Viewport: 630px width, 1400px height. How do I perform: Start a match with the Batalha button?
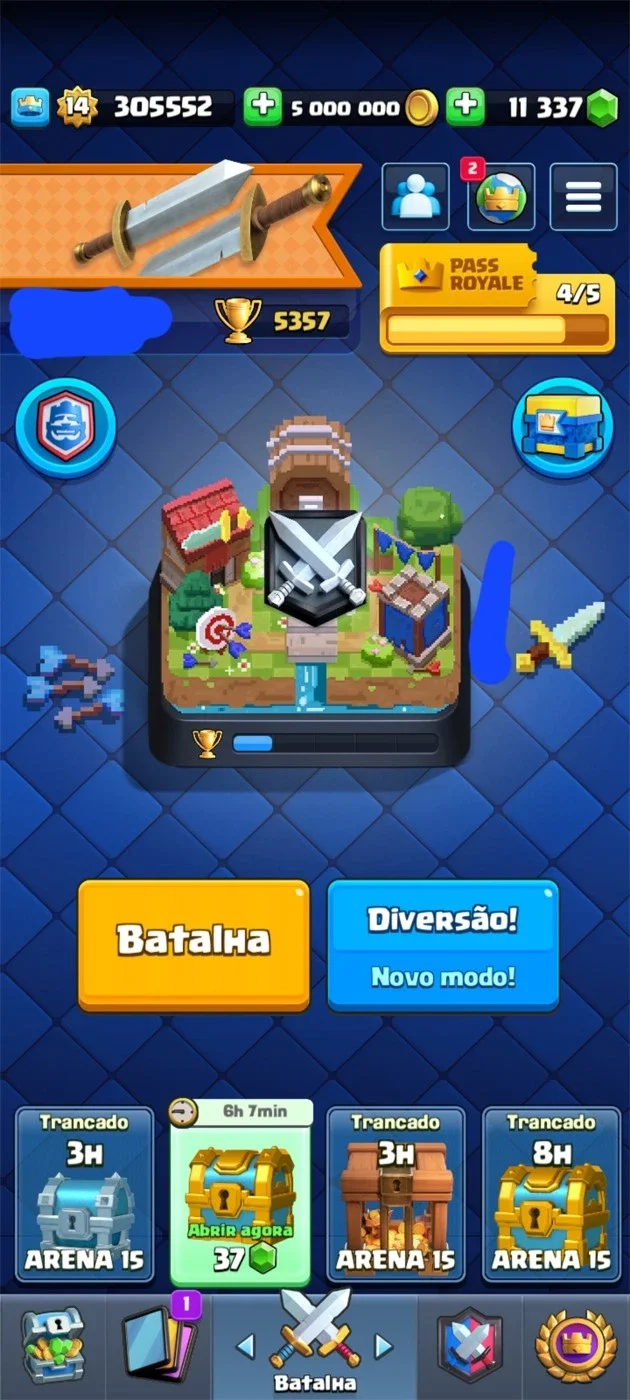tap(194, 945)
